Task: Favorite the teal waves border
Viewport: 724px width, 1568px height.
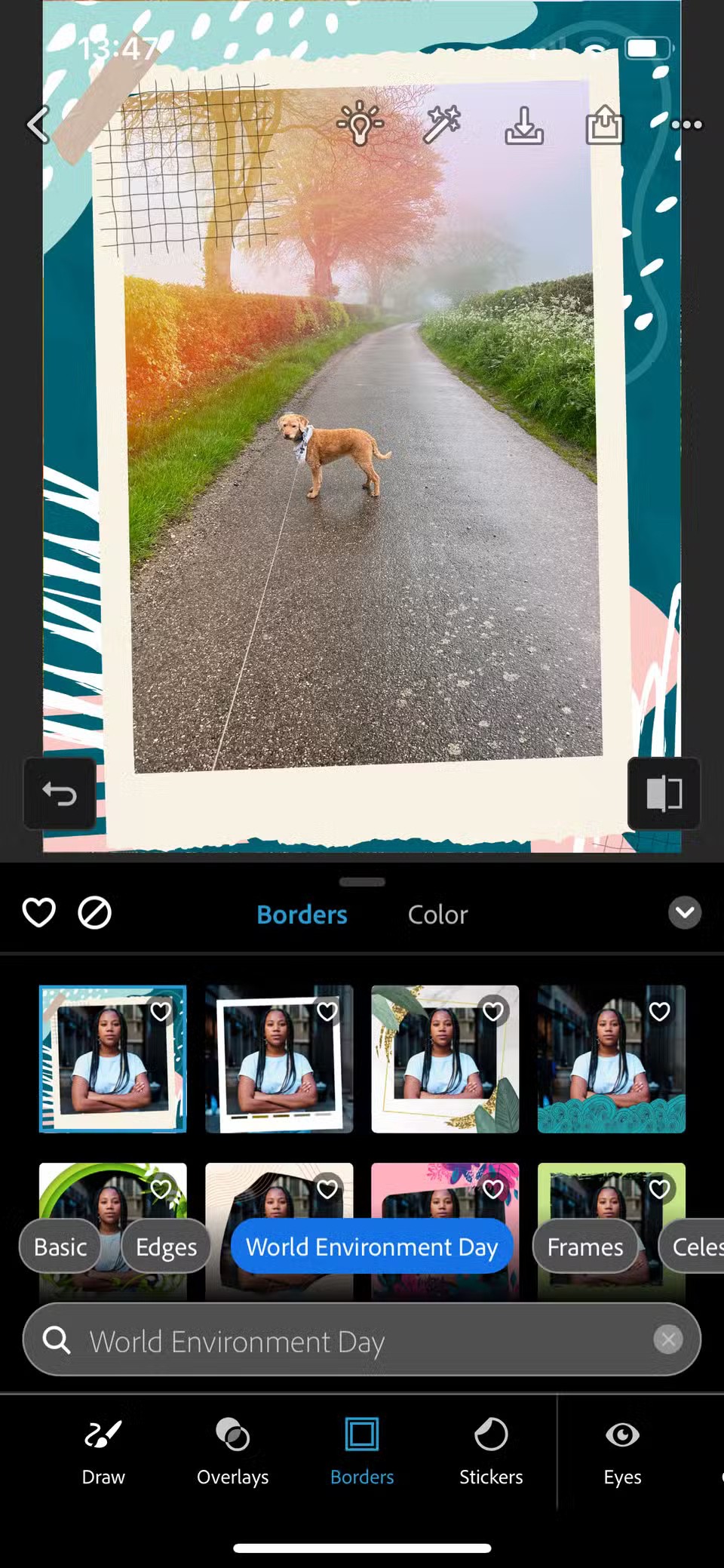Action: pos(659,1011)
